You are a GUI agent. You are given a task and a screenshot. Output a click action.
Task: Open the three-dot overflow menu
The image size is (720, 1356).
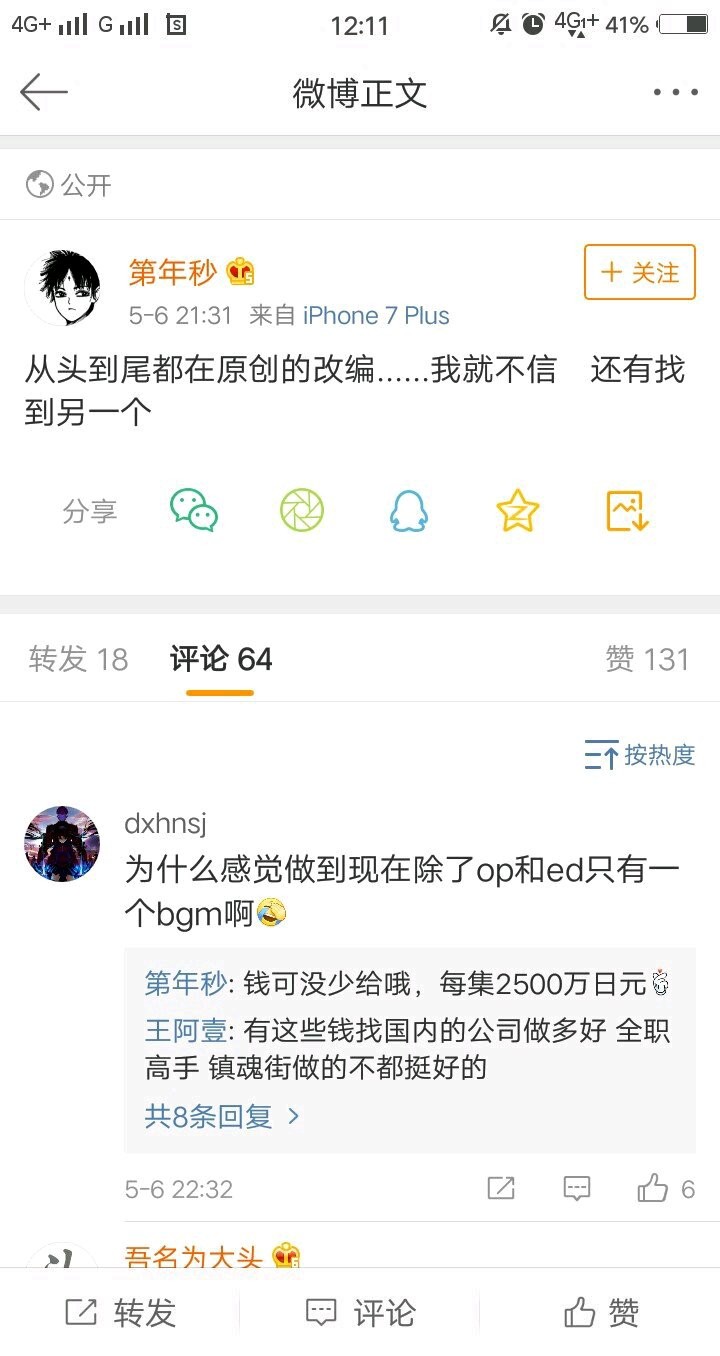click(x=676, y=92)
